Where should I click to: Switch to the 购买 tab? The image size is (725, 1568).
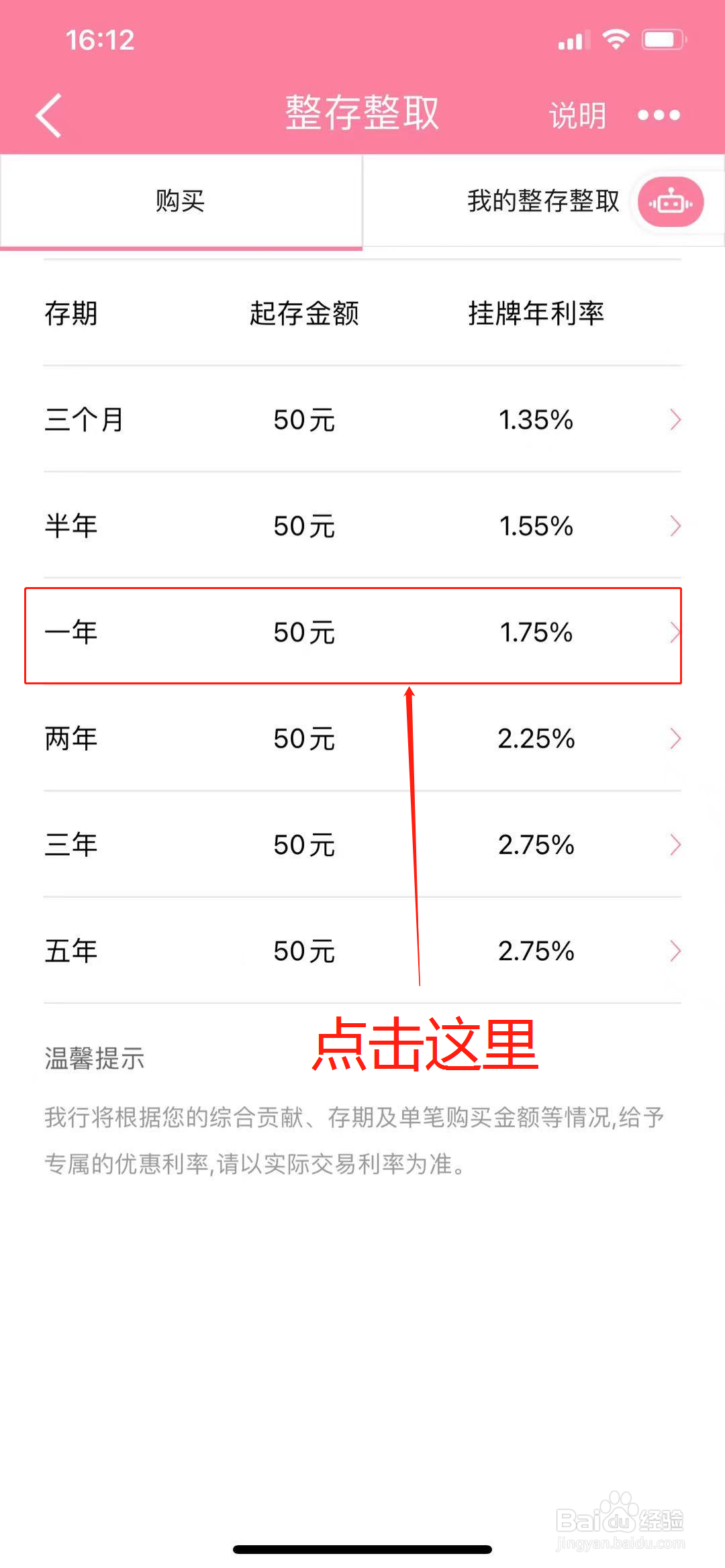click(x=180, y=201)
